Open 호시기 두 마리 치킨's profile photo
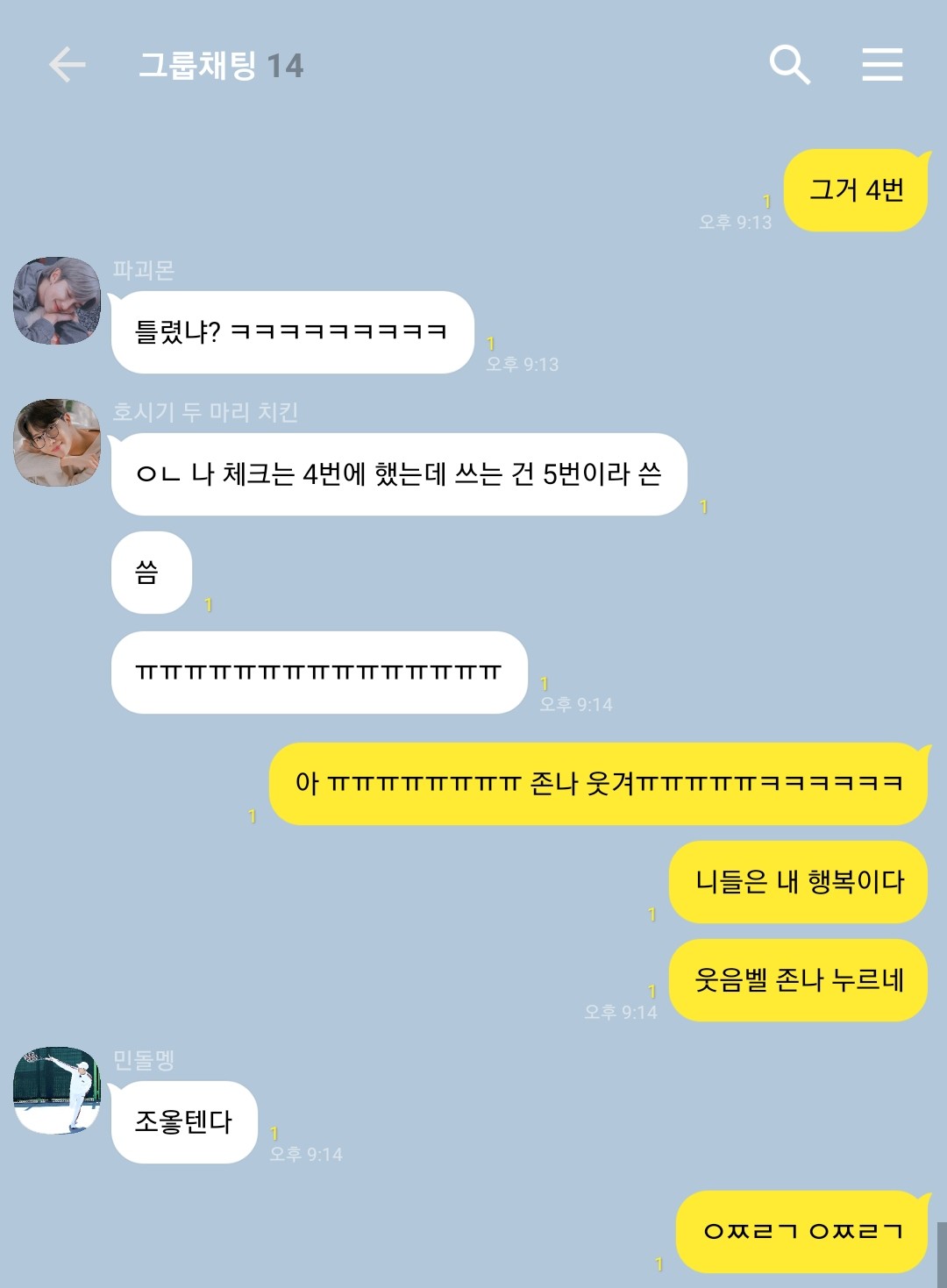This screenshot has width=947, height=1288. click(x=57, y=443)
